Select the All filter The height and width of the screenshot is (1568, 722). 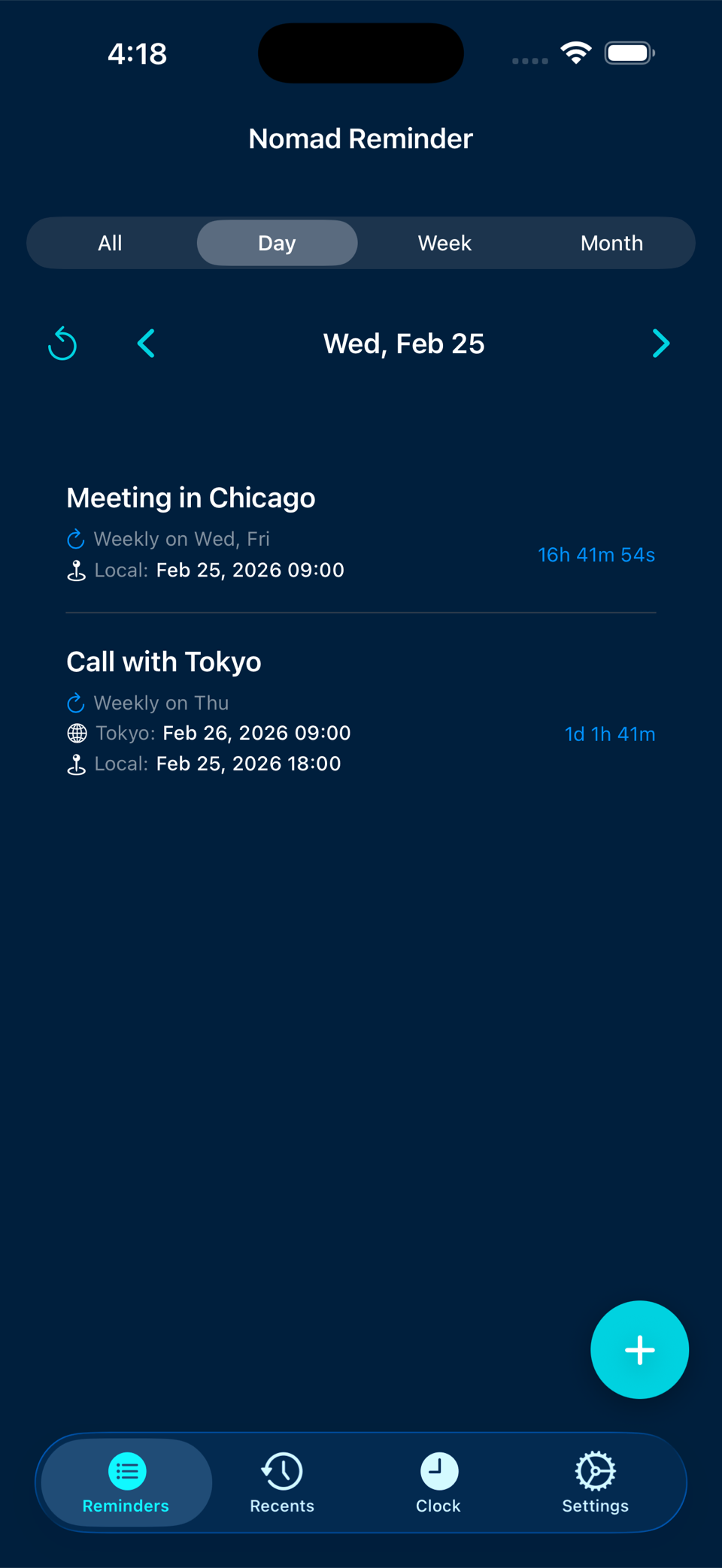click(x=110, y=242)
